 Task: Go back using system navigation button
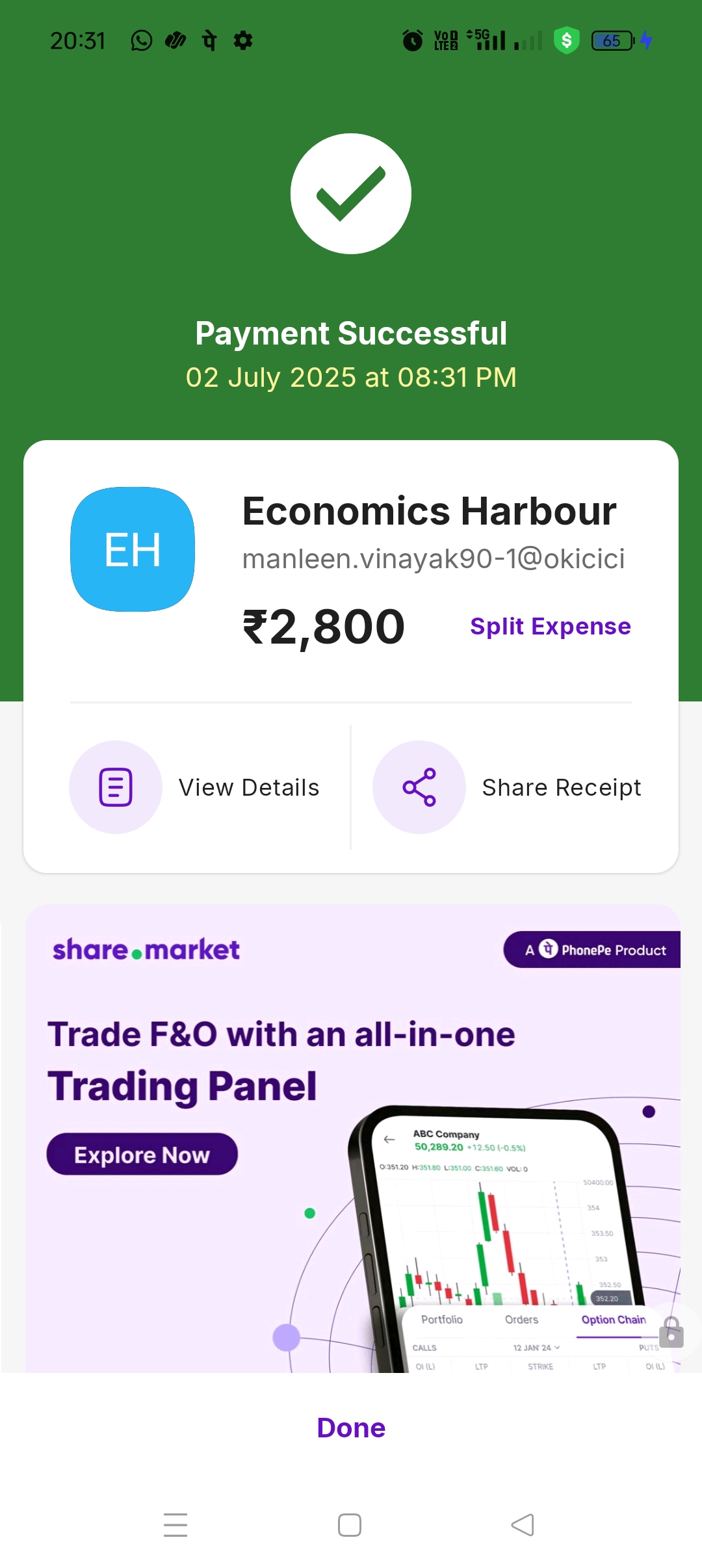(523, 1525)
